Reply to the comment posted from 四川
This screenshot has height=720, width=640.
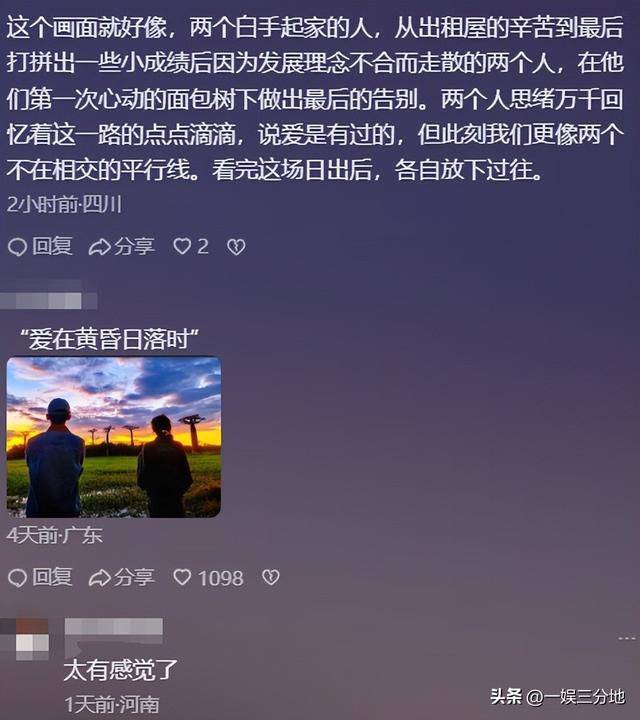click(x=40, y=246)
